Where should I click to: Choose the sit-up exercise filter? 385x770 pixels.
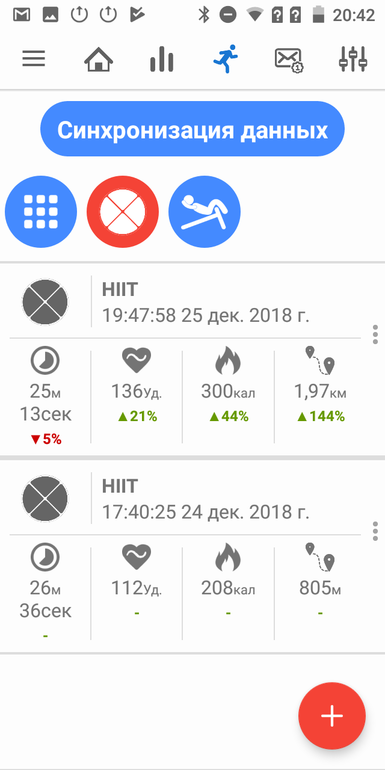204,212
